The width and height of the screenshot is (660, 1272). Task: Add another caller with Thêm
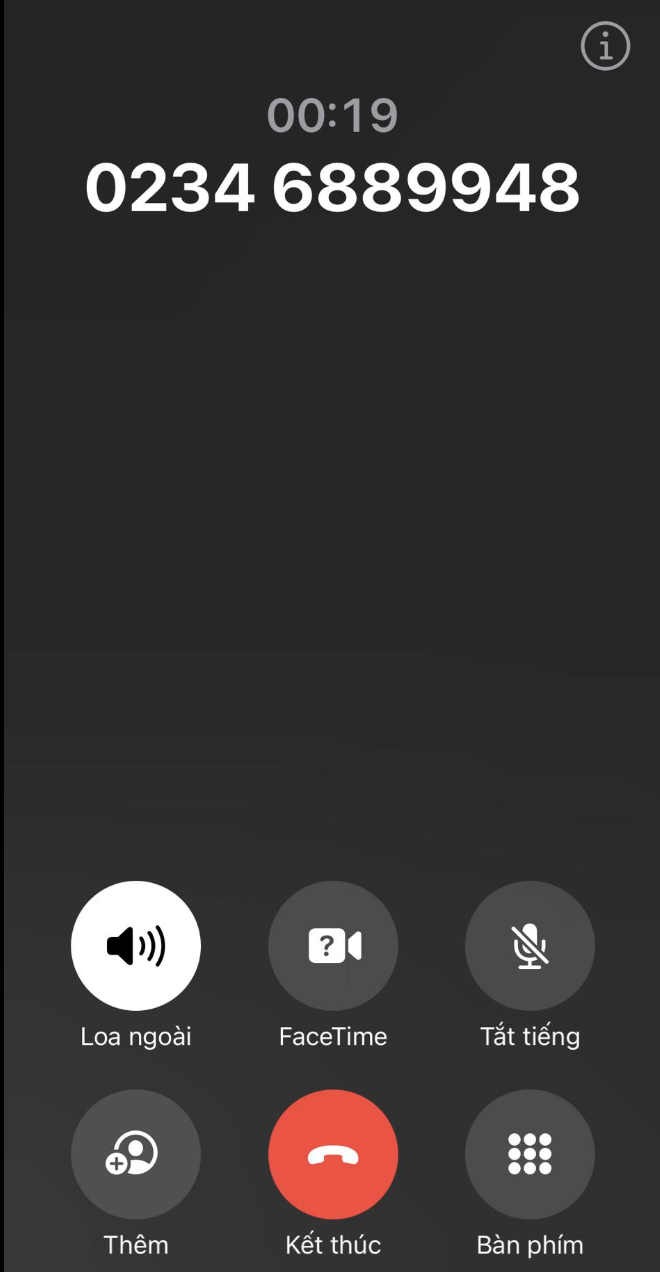coord(136,1154)
